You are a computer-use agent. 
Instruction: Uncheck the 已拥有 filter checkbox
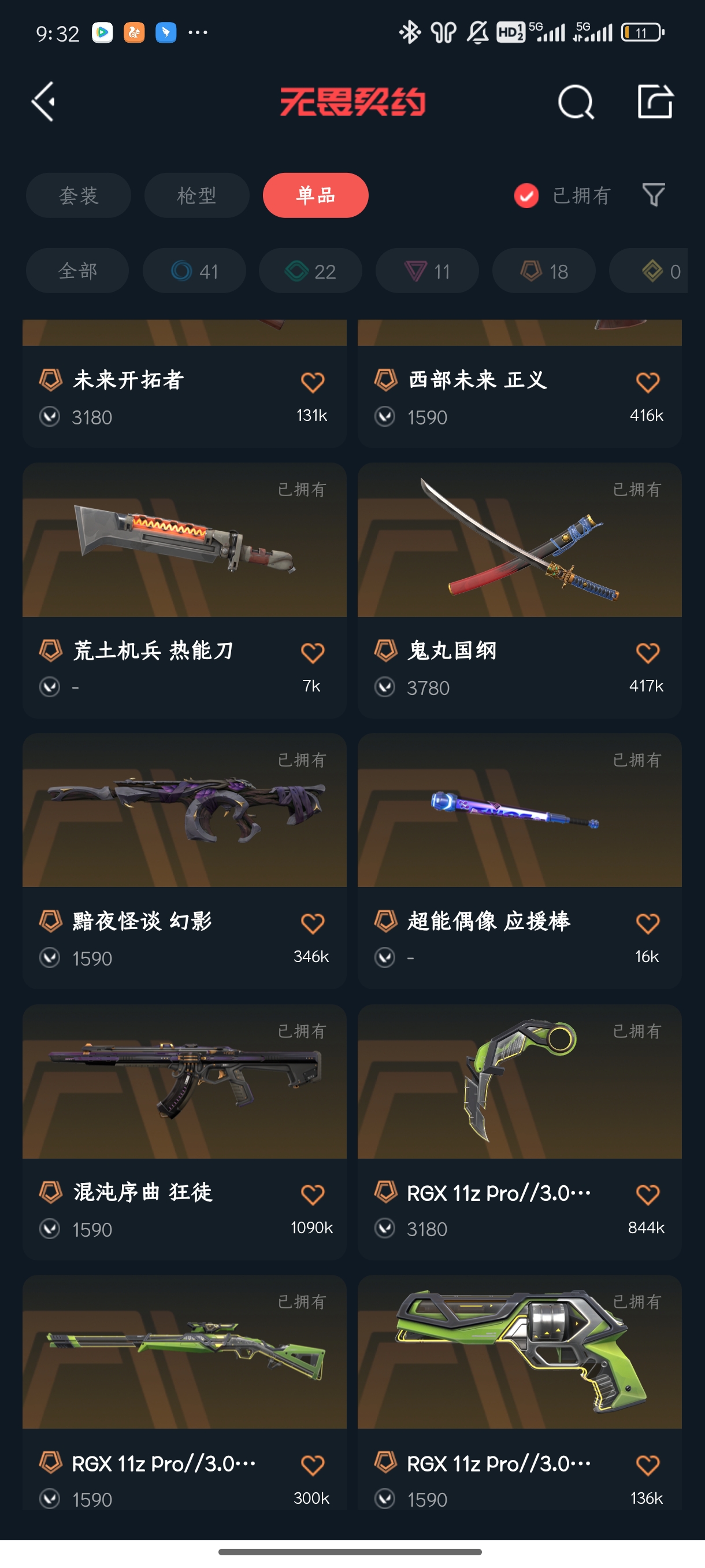coord(526,195)
